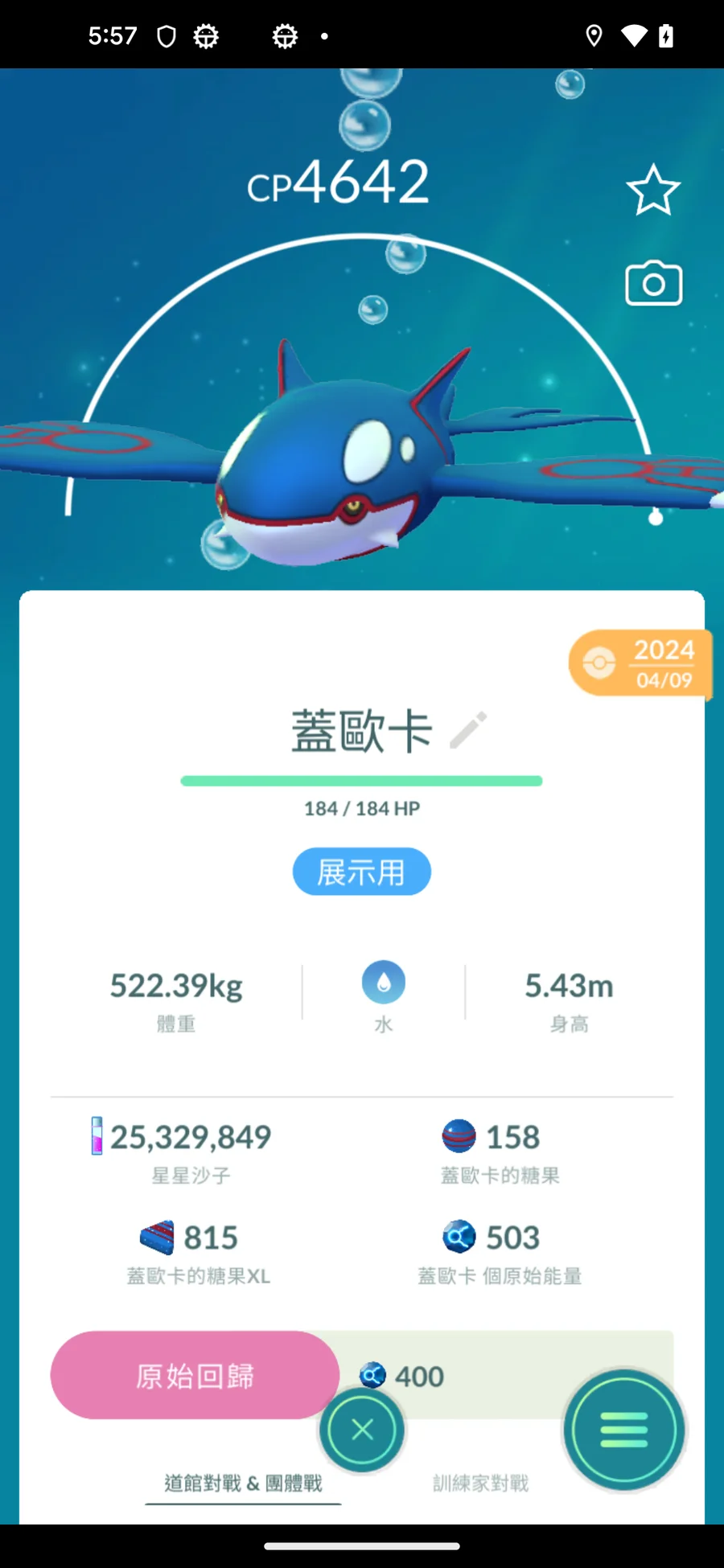The image size is (724, 1568).
Task: Switch to 道館對戰 & 團體戰 tab
Action: coord(243,1484)
